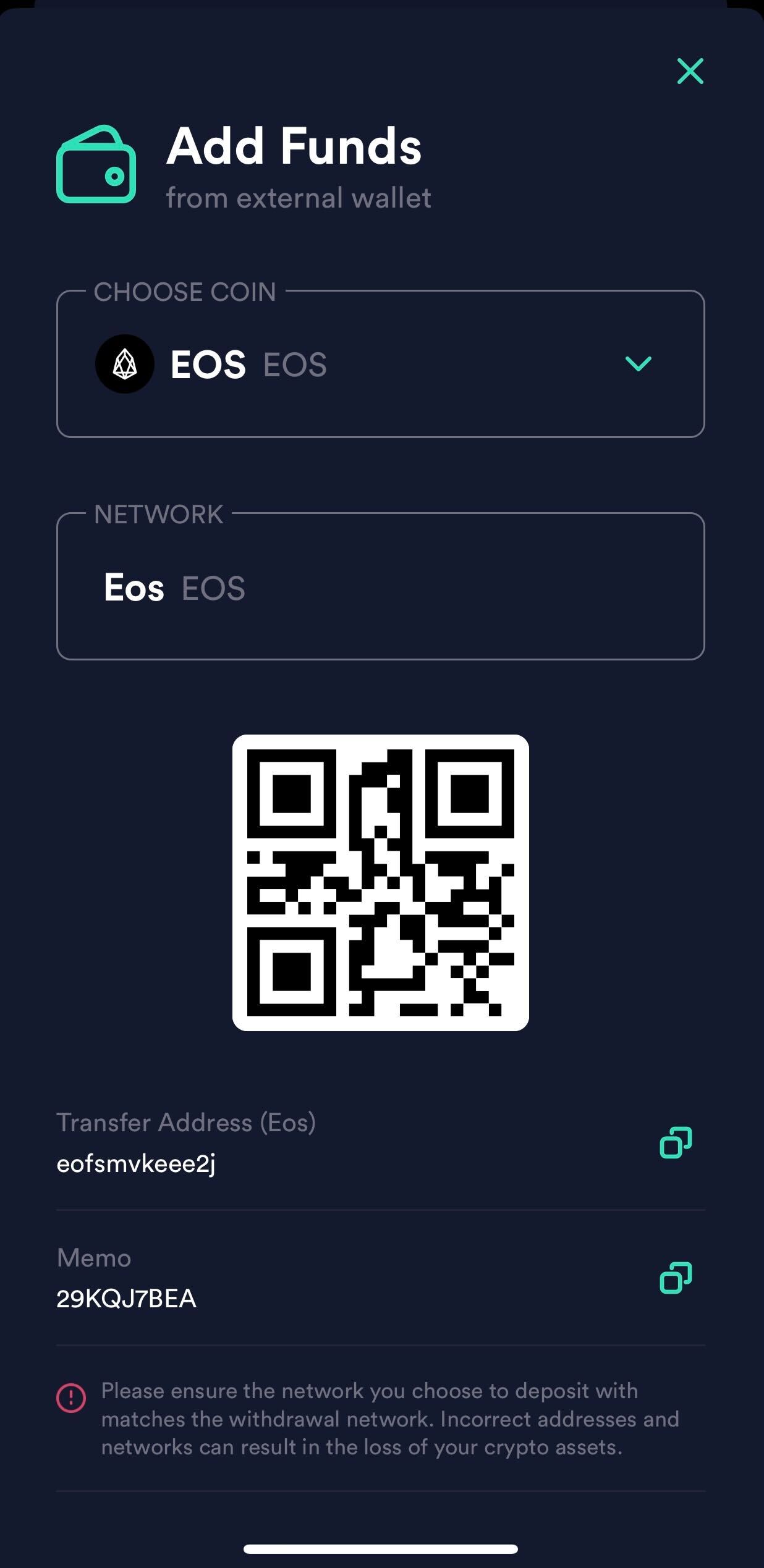This screenshot has width=764, height=1568.
Task: Copy the memo code 29KQJ7BEA
Action: point(676,1278)
